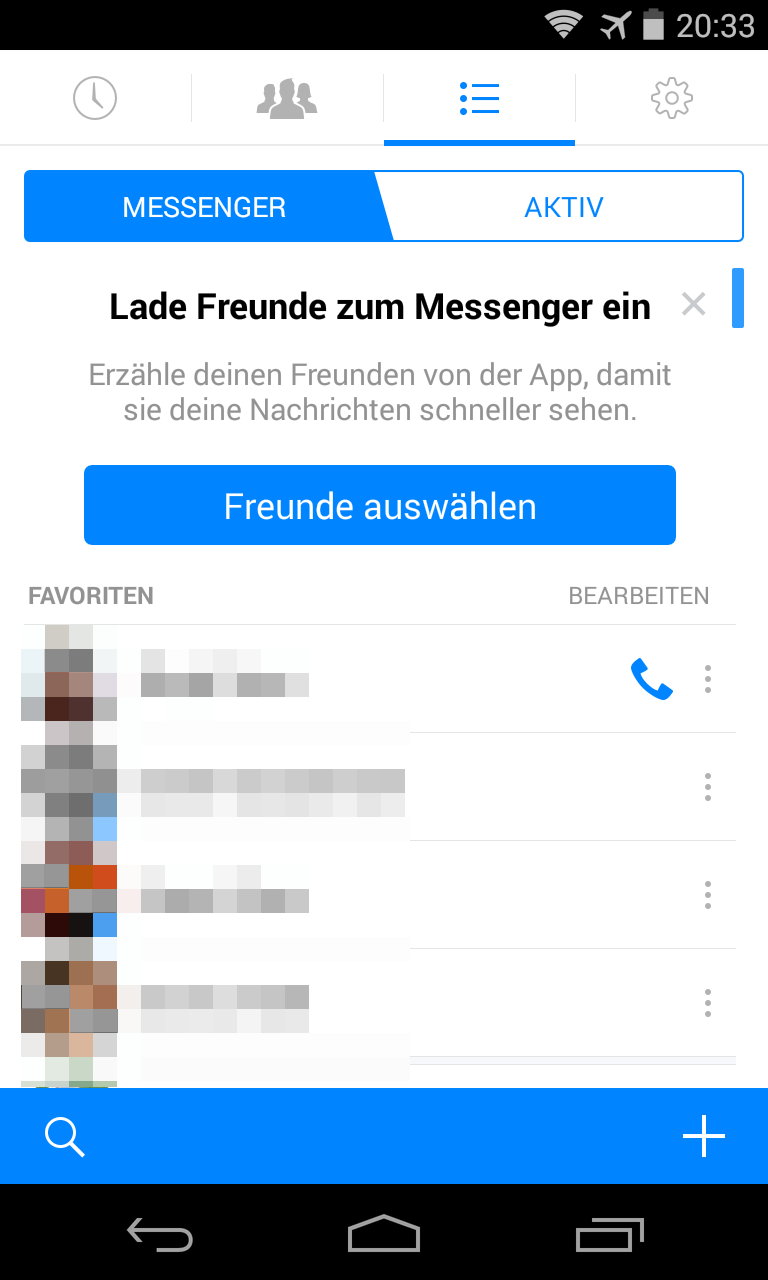Image resolution: width=768 pixels, height=1280 pixels.
Task: Open the settings gear tab
Action: click(671, 98)
